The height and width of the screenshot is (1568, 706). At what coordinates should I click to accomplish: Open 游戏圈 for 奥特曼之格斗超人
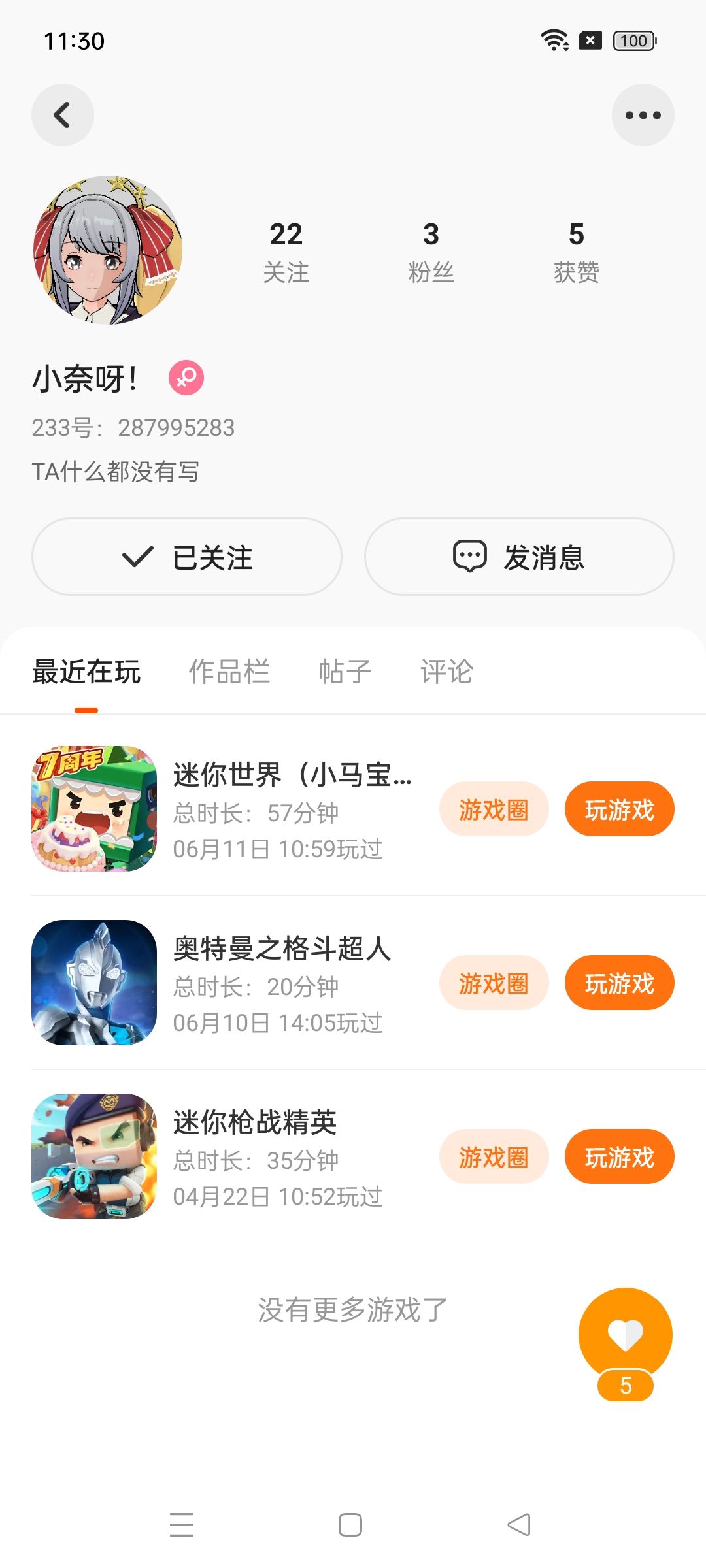tap(494, 983)
